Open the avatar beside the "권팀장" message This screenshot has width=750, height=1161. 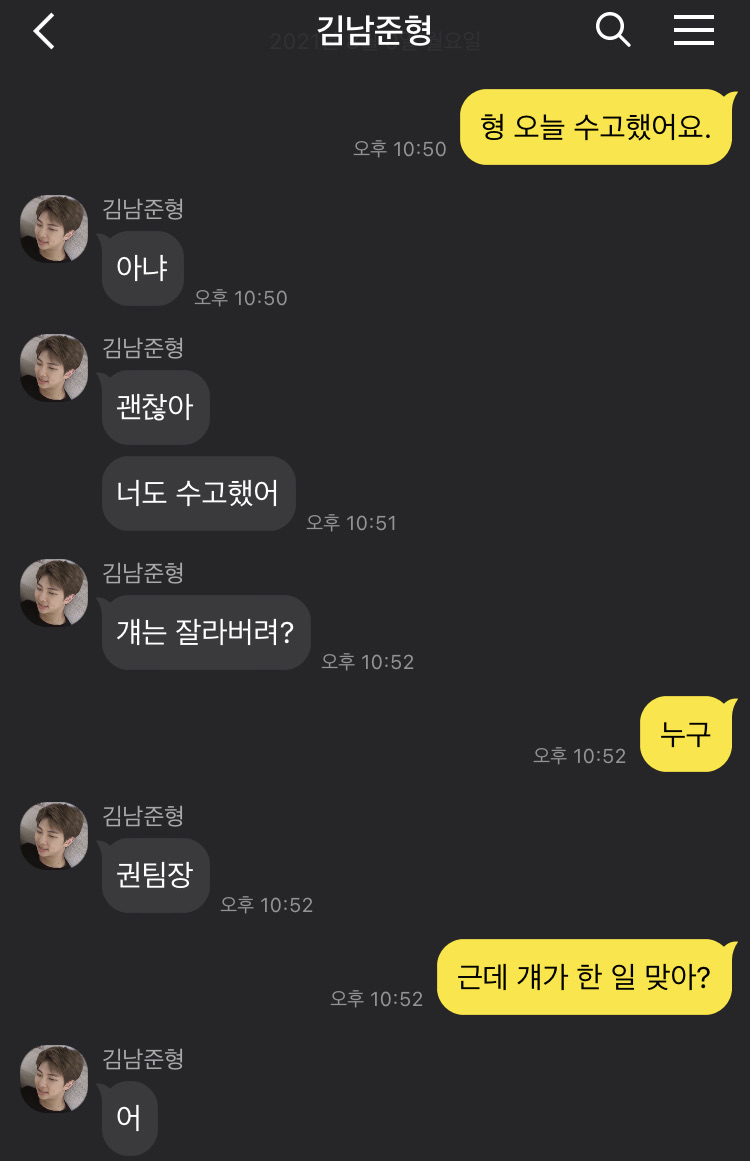[54, 836]
